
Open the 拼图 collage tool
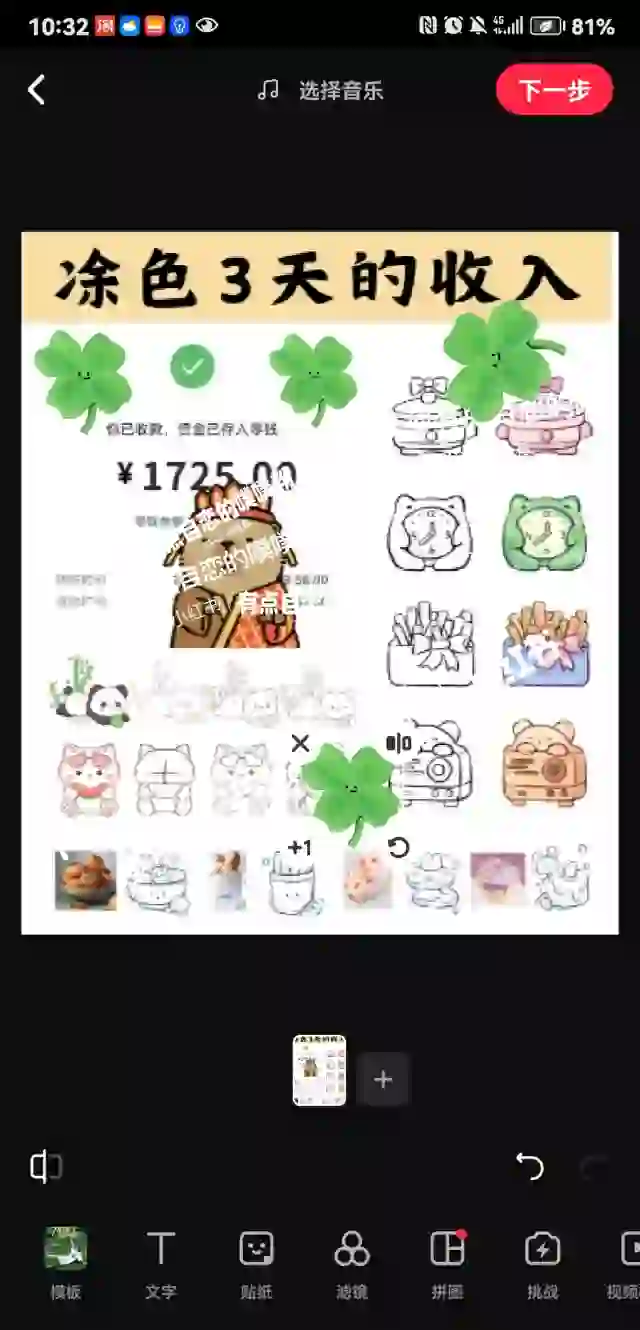click(x=447, y=1262)
